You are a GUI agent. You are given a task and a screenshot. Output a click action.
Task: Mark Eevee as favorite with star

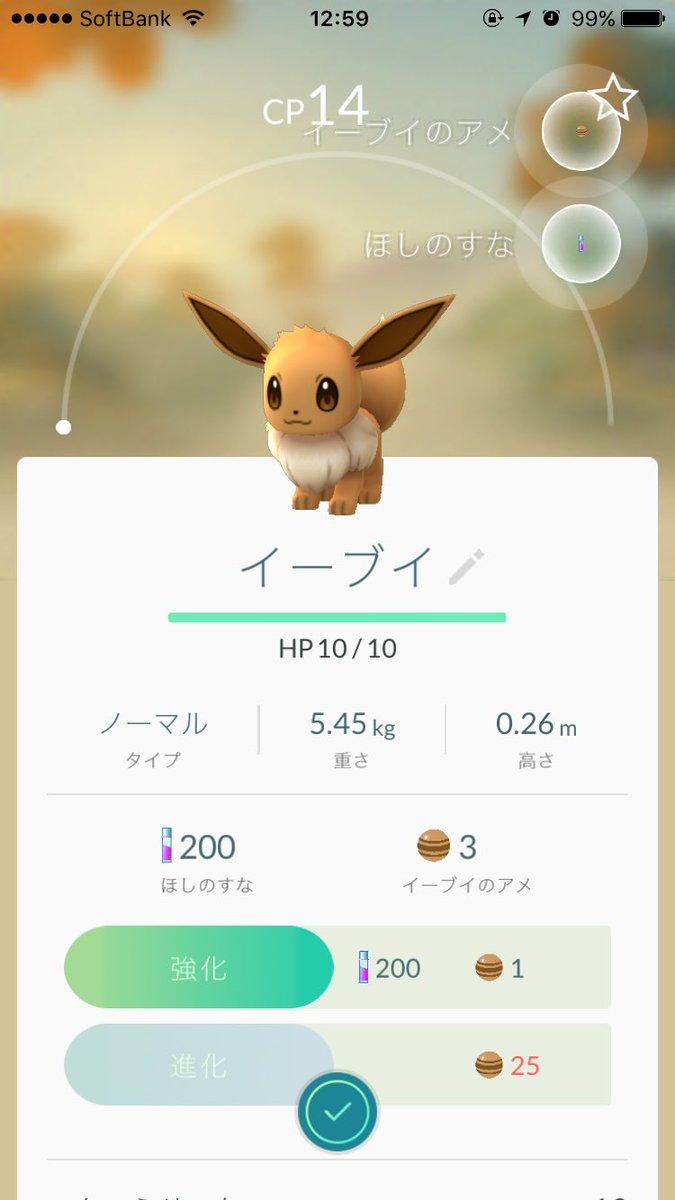tap(612, 97)
